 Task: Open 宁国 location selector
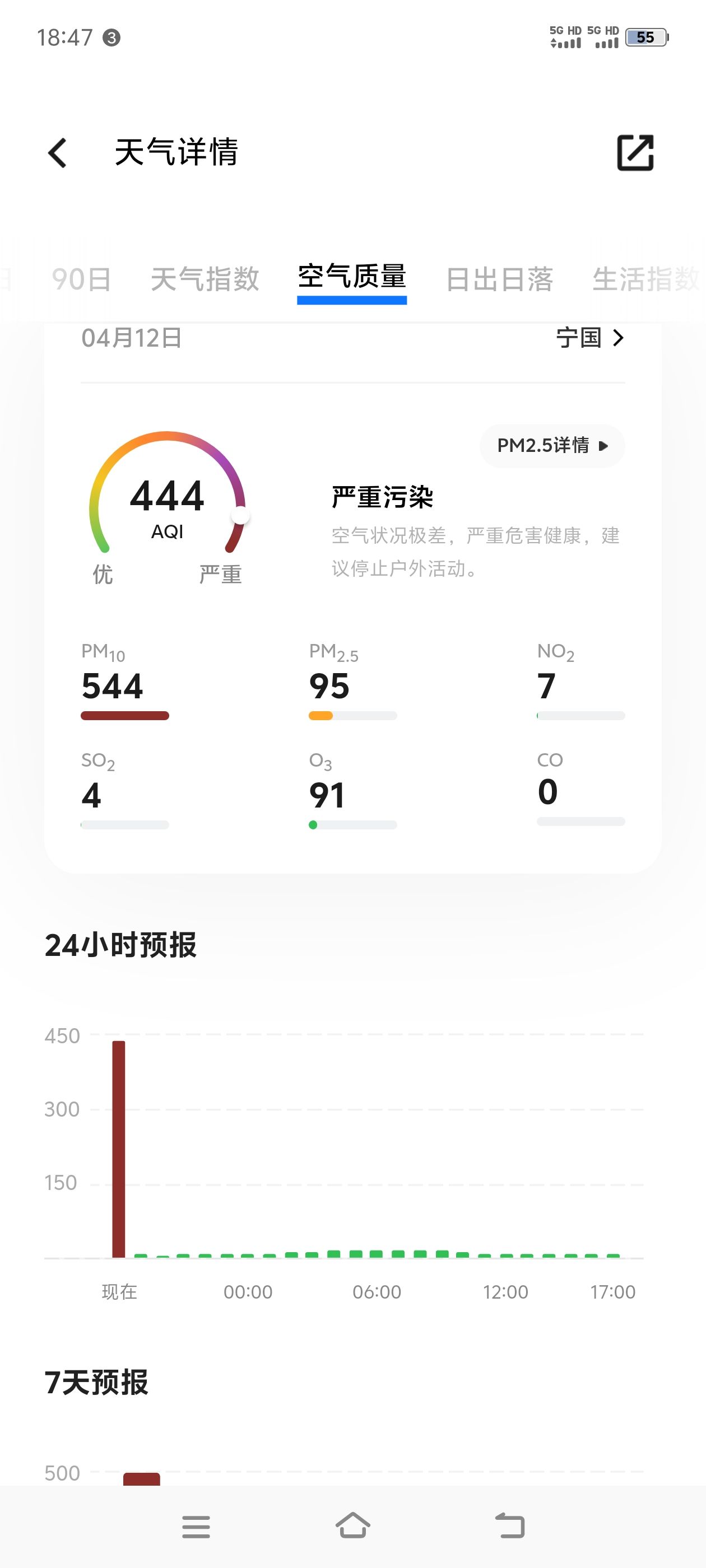590,338
